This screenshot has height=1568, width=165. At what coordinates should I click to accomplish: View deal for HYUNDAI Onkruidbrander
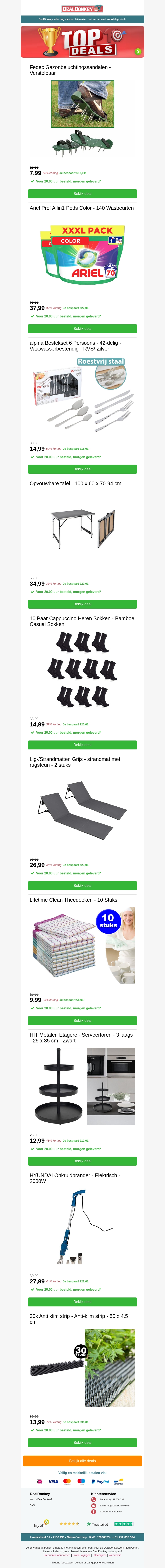(82, 1302)
